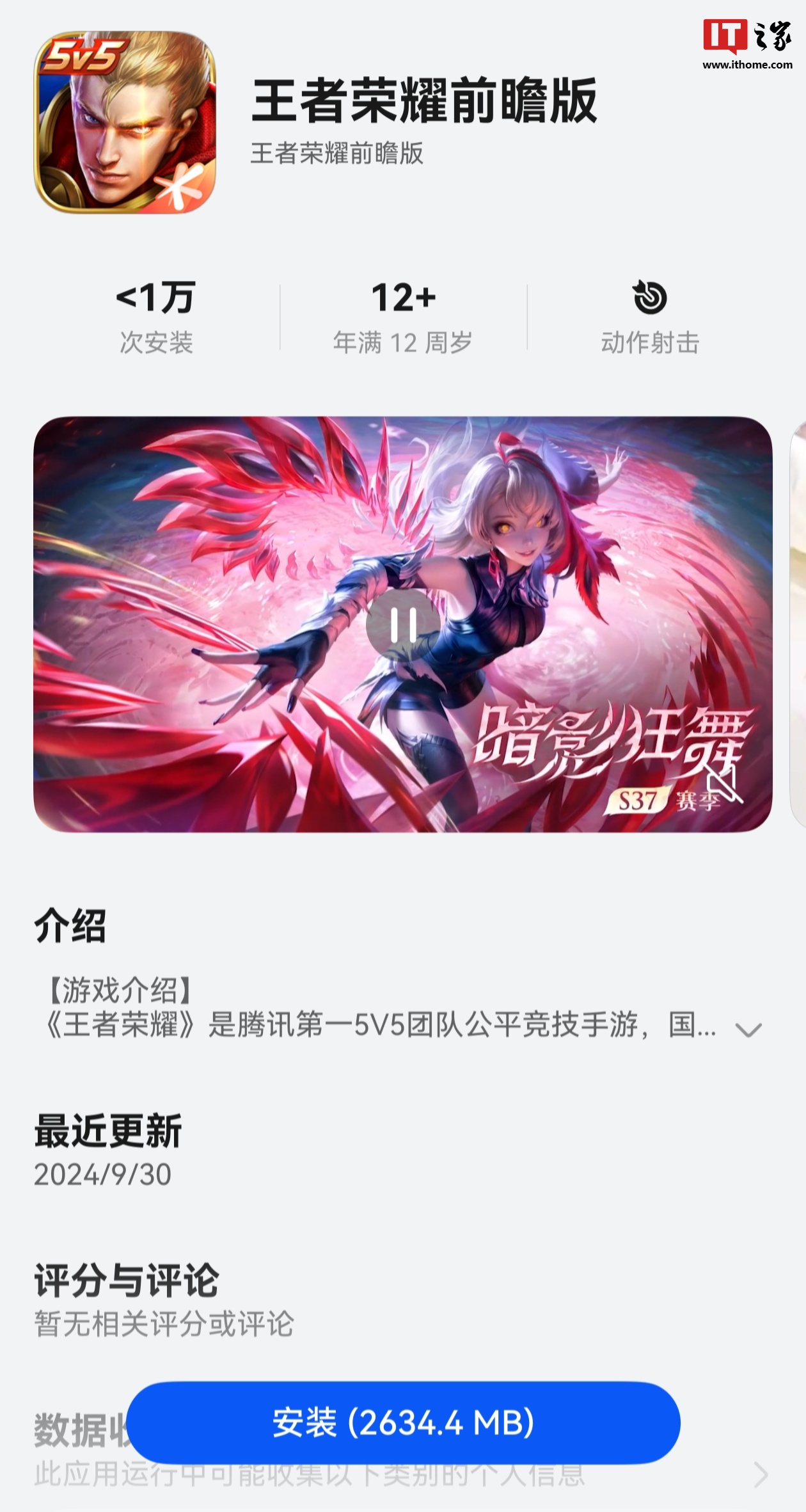This screenshot has height=1512, width=806.
Task: Open the data collection details row
Action: (x=760, y=1474)
